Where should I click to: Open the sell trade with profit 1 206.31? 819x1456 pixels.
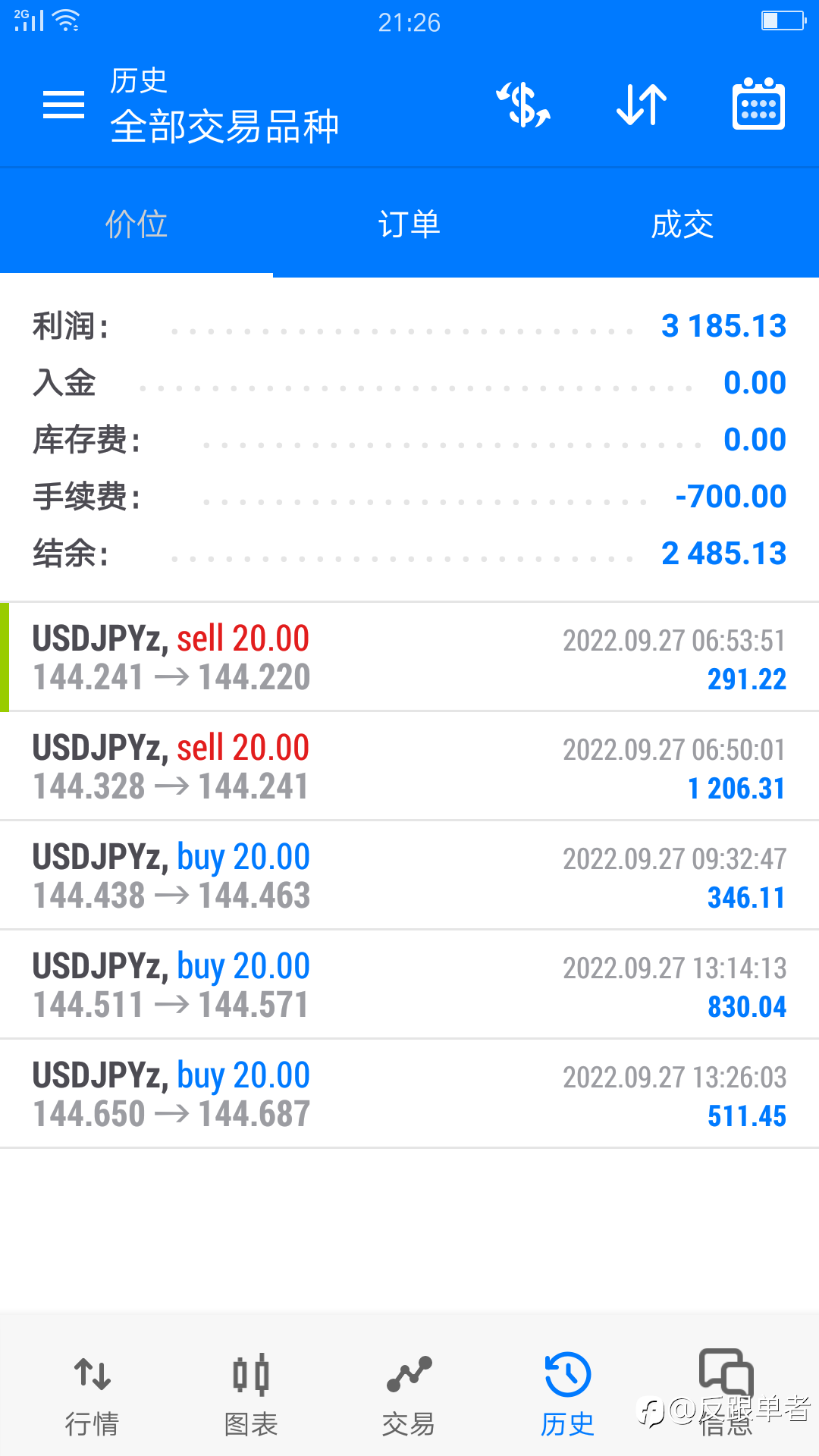[409, 767]
